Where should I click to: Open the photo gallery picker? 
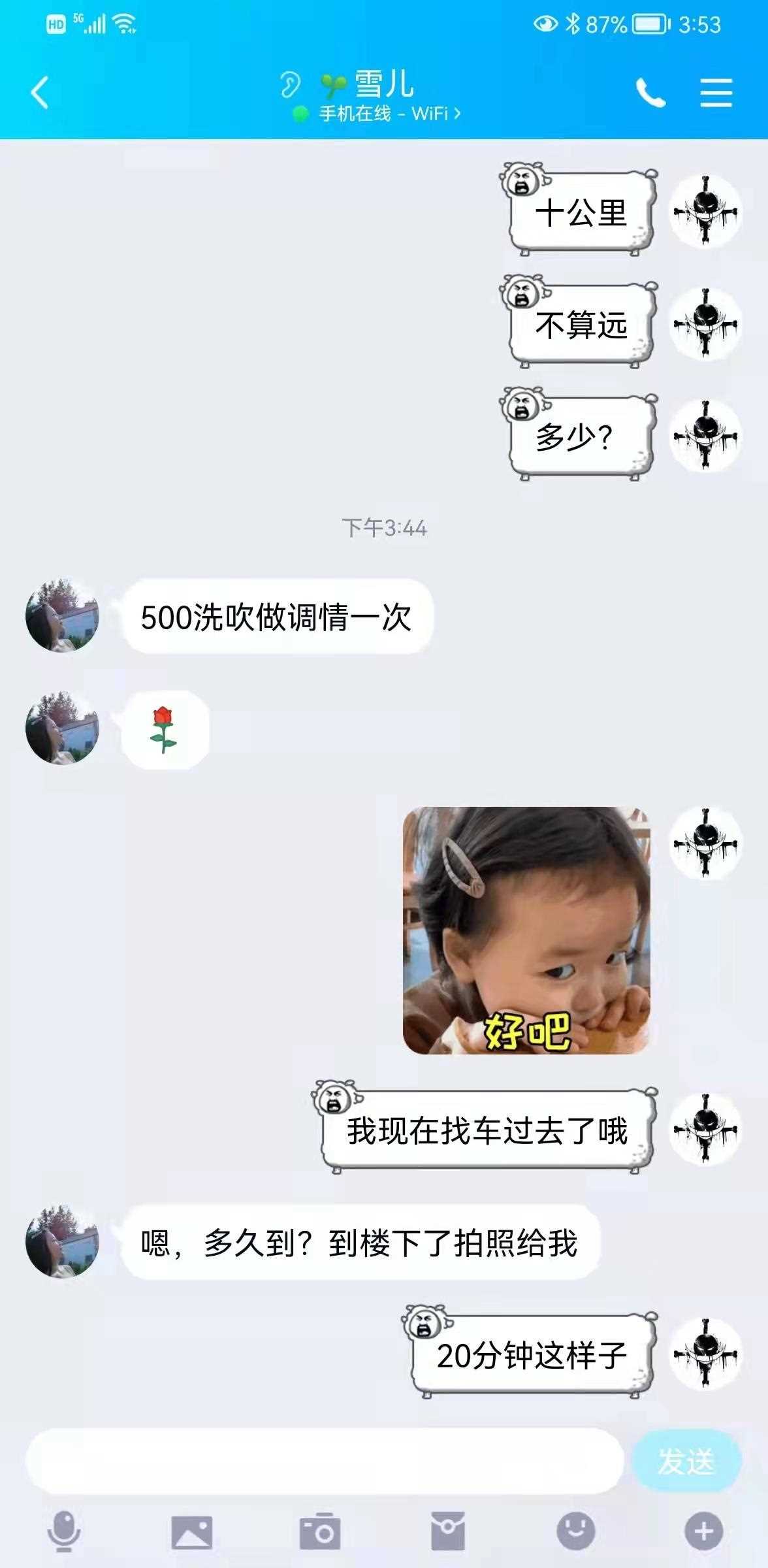[191, 1531]
